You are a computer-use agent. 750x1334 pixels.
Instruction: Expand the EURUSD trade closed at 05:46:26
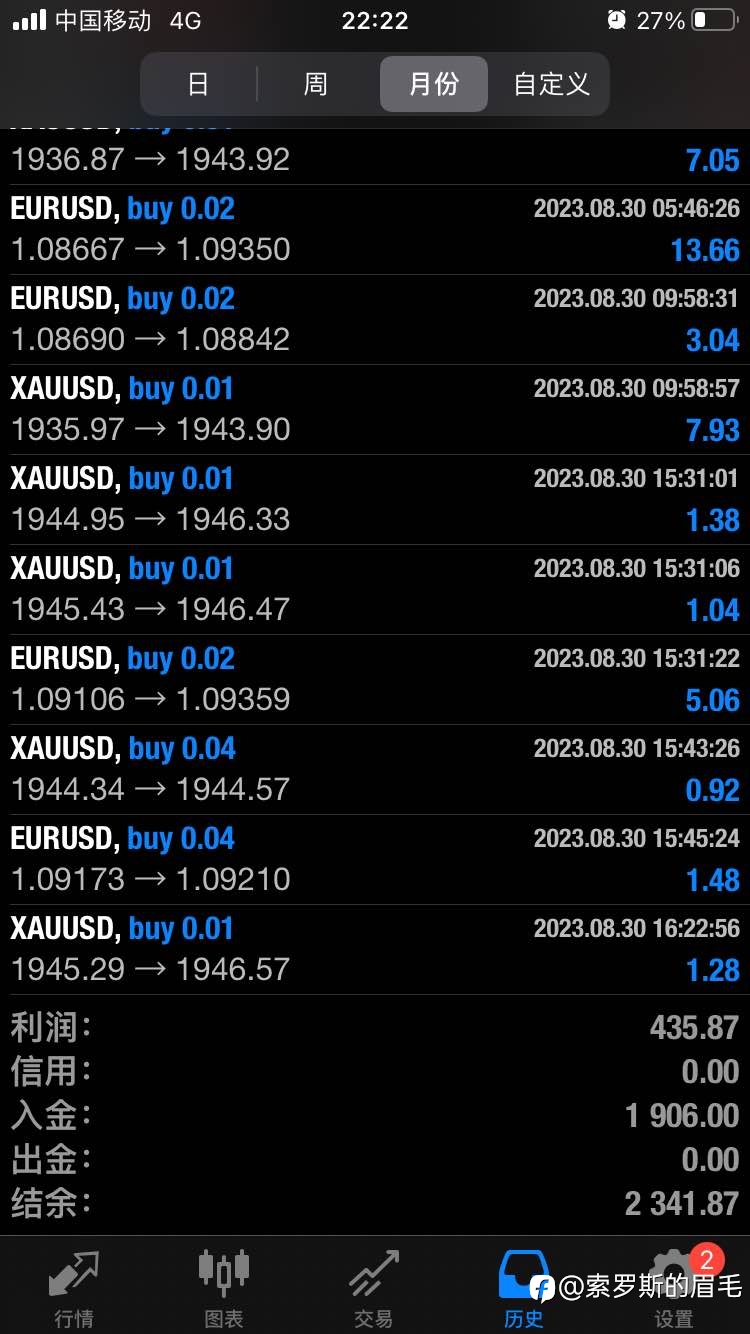(375, 230)
